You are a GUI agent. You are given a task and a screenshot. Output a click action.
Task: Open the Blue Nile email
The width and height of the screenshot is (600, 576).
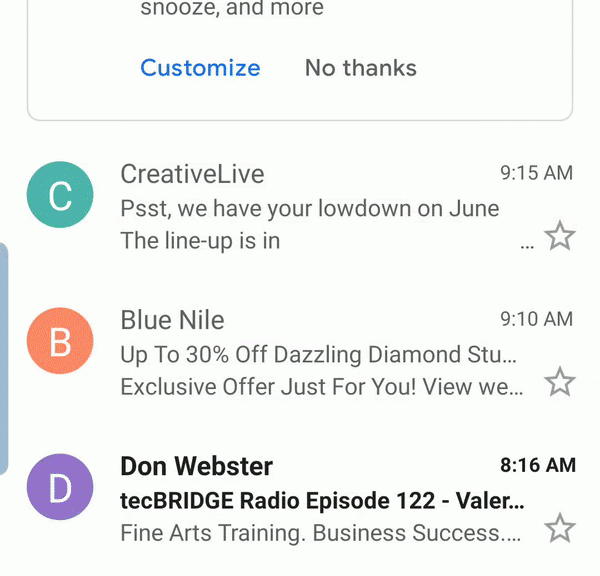click(x=320, y=354)
